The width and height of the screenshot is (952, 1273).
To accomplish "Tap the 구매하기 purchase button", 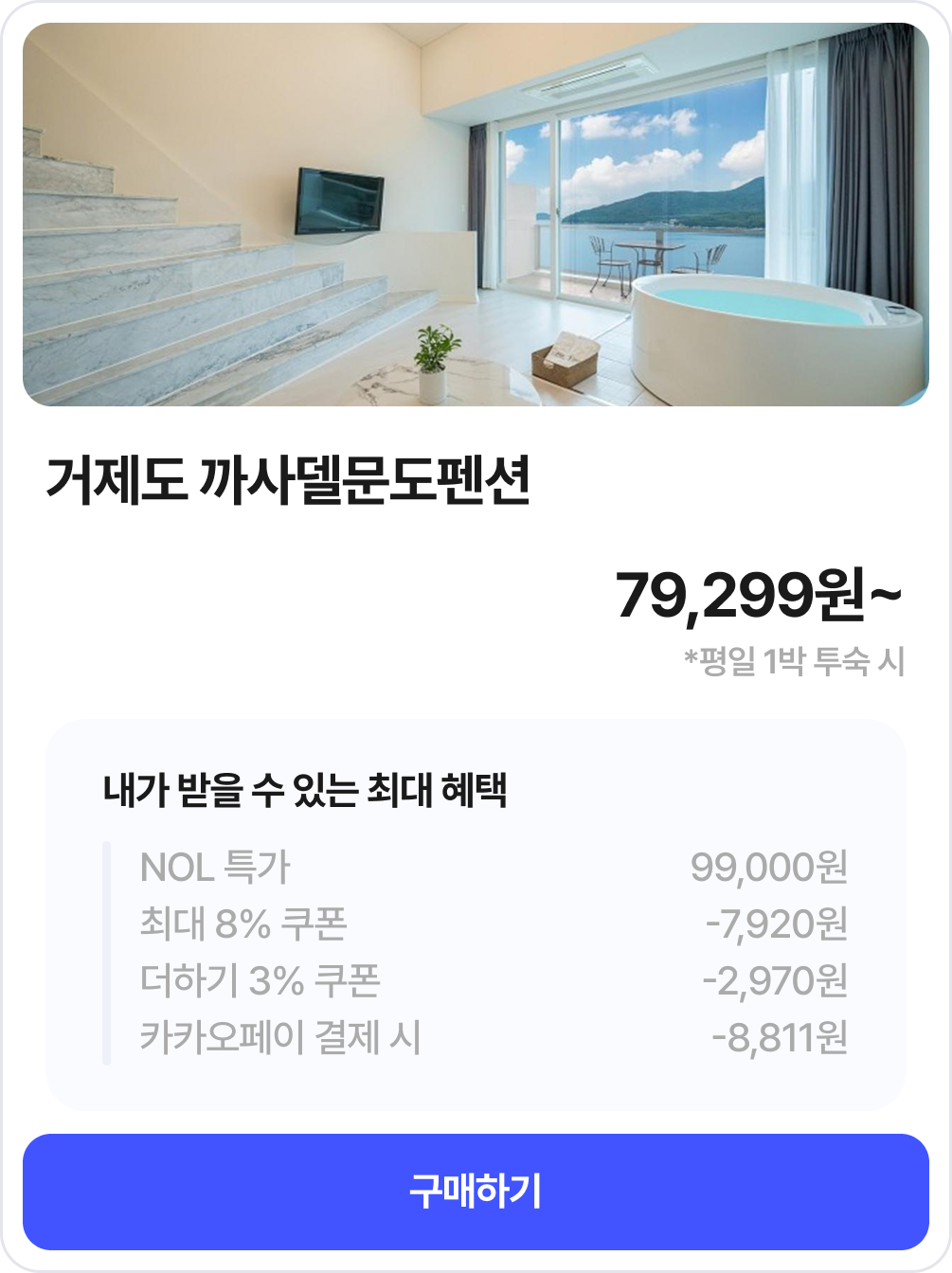I will (476, 1192).
